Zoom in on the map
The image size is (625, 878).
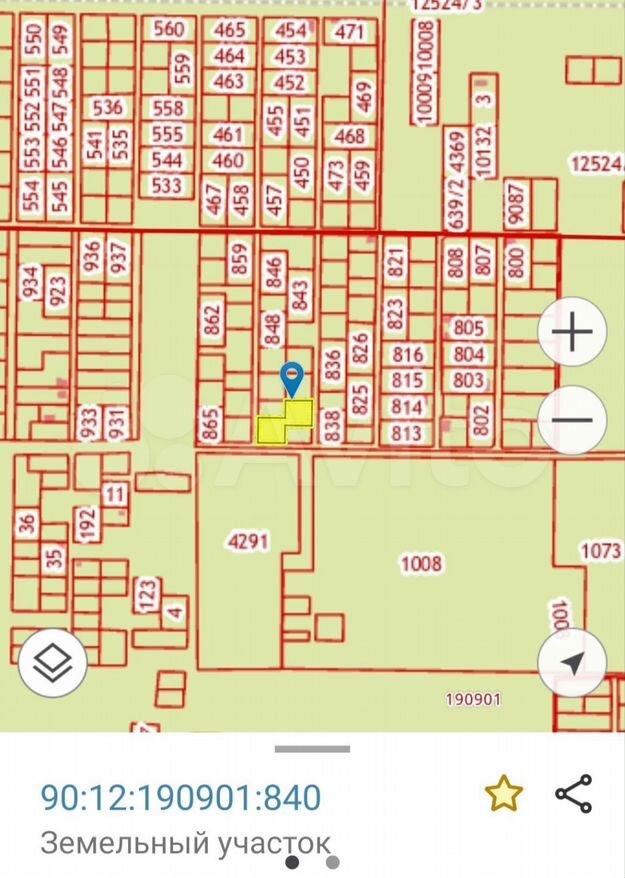572,332
